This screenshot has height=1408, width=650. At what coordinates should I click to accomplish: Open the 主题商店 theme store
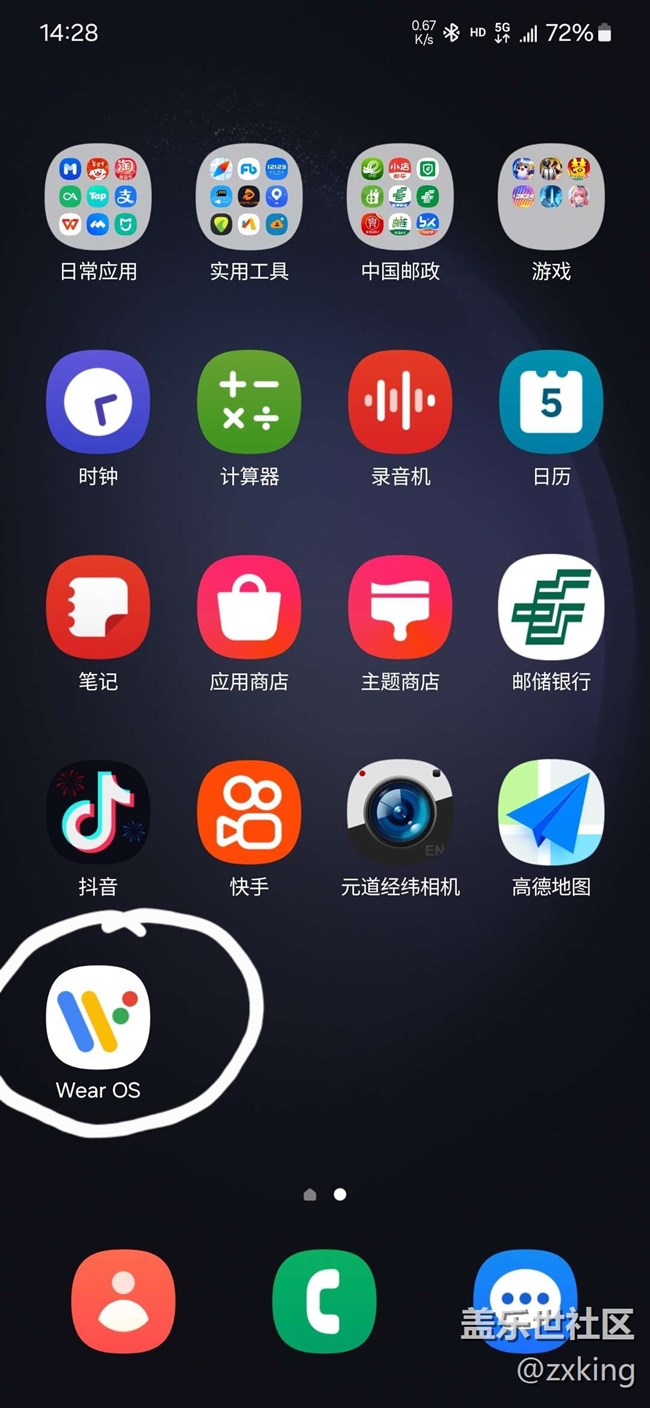click(x=400, y=607)
